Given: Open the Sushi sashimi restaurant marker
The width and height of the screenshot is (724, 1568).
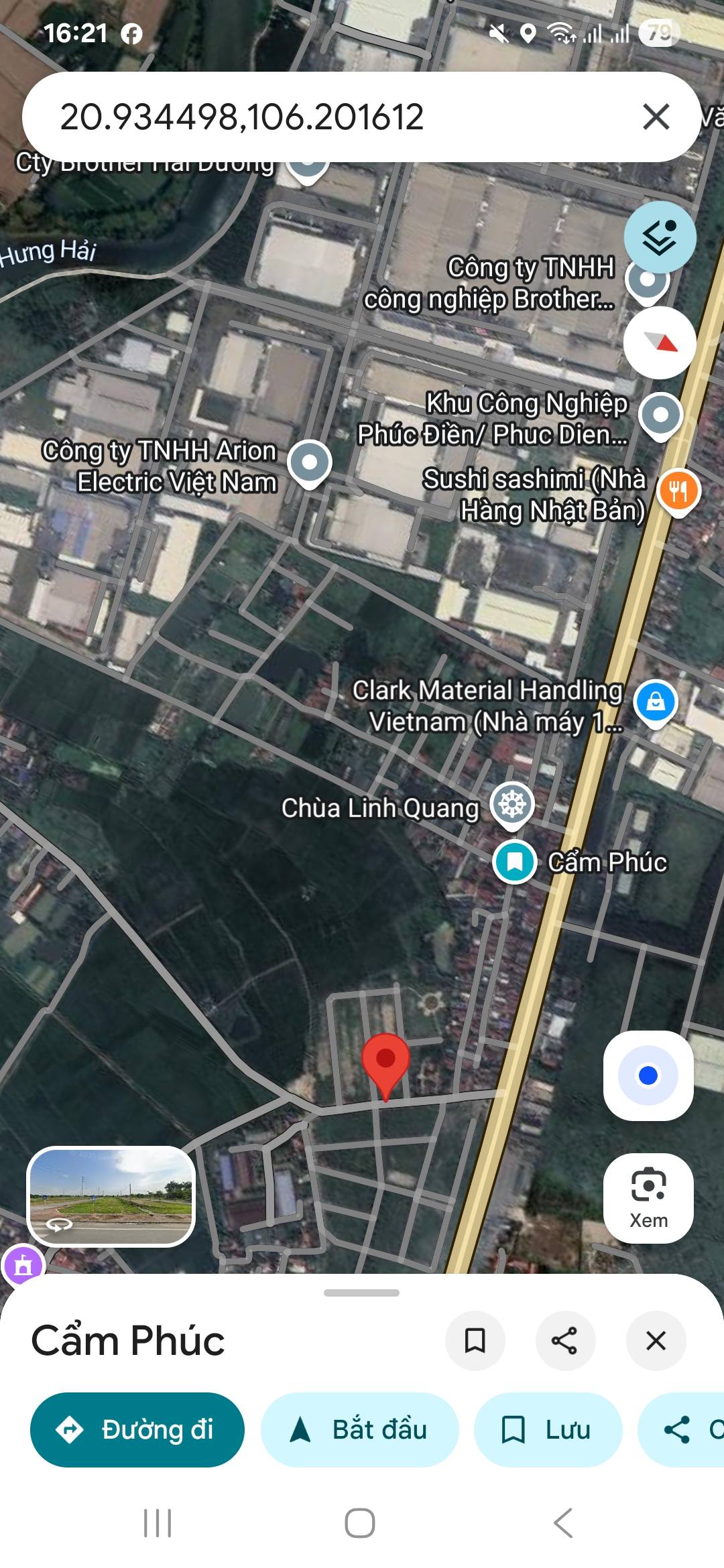Looking at the screenshot, I should click(x=678, y=491).
